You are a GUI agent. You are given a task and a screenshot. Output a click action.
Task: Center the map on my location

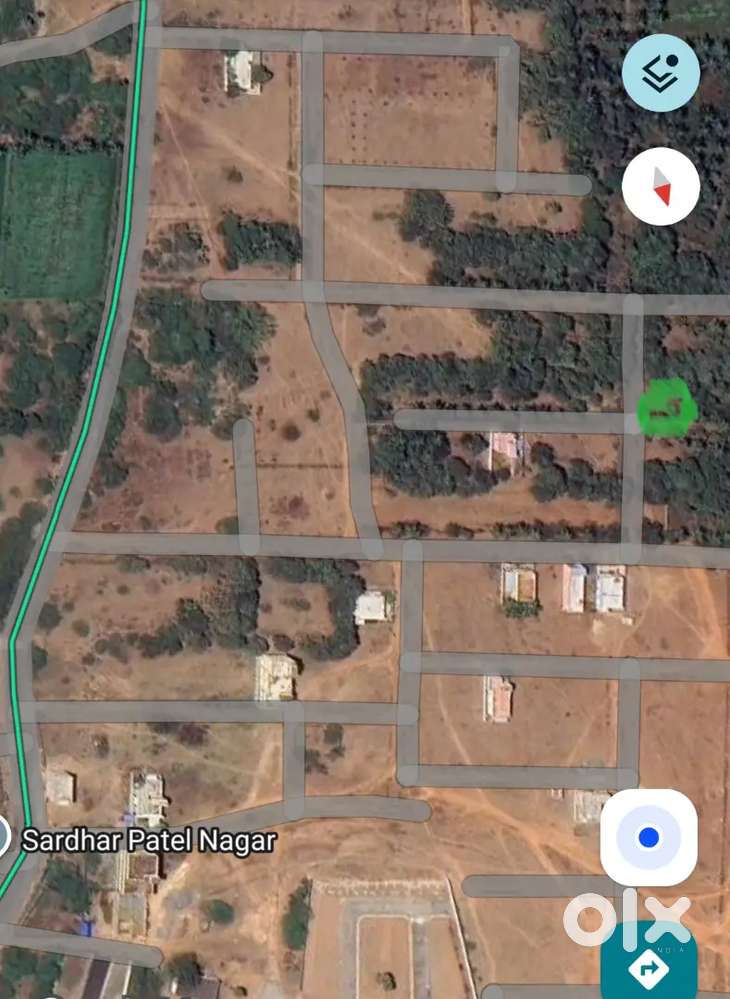tap(648, 837)
